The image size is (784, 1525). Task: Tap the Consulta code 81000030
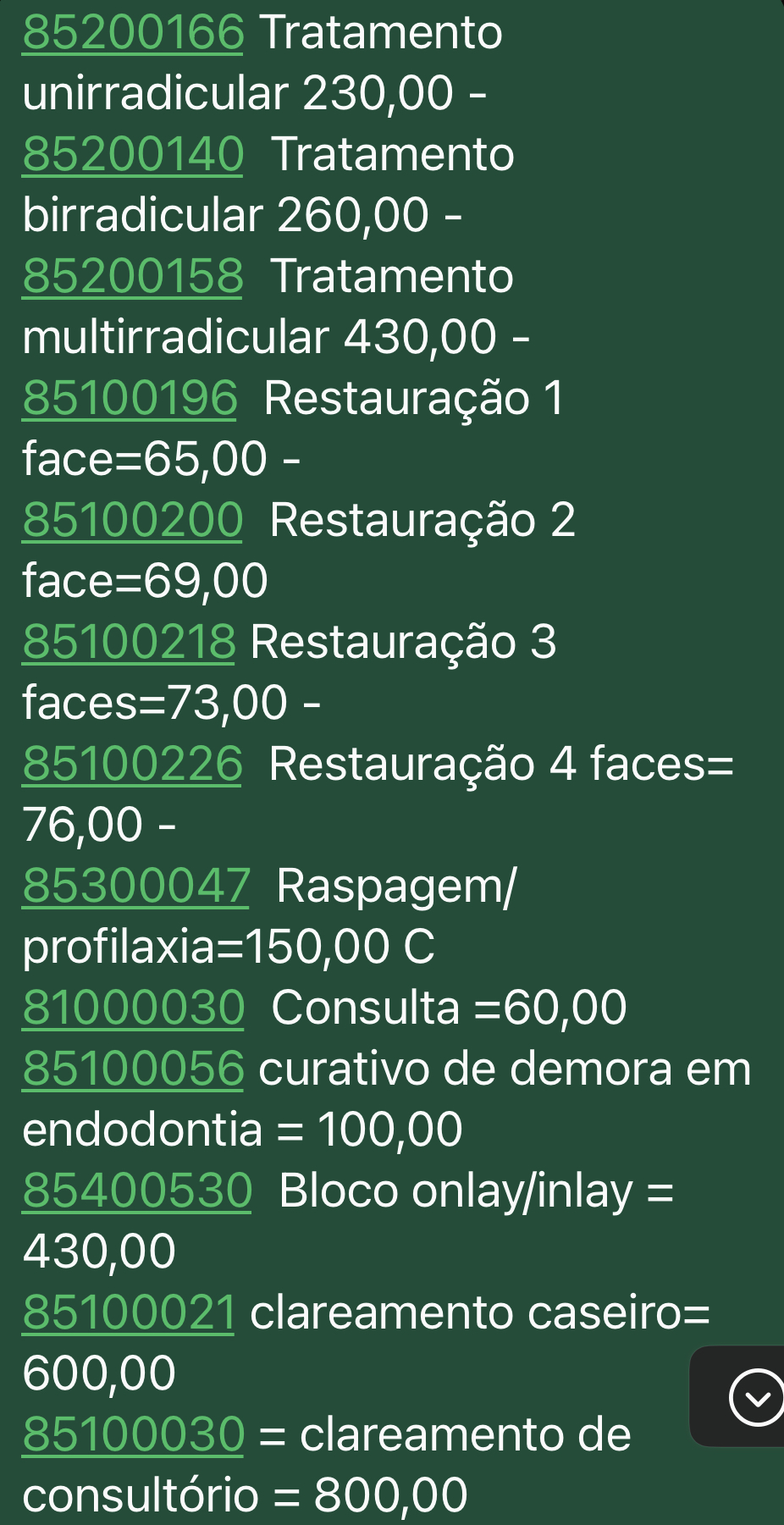click(134, 1008)
